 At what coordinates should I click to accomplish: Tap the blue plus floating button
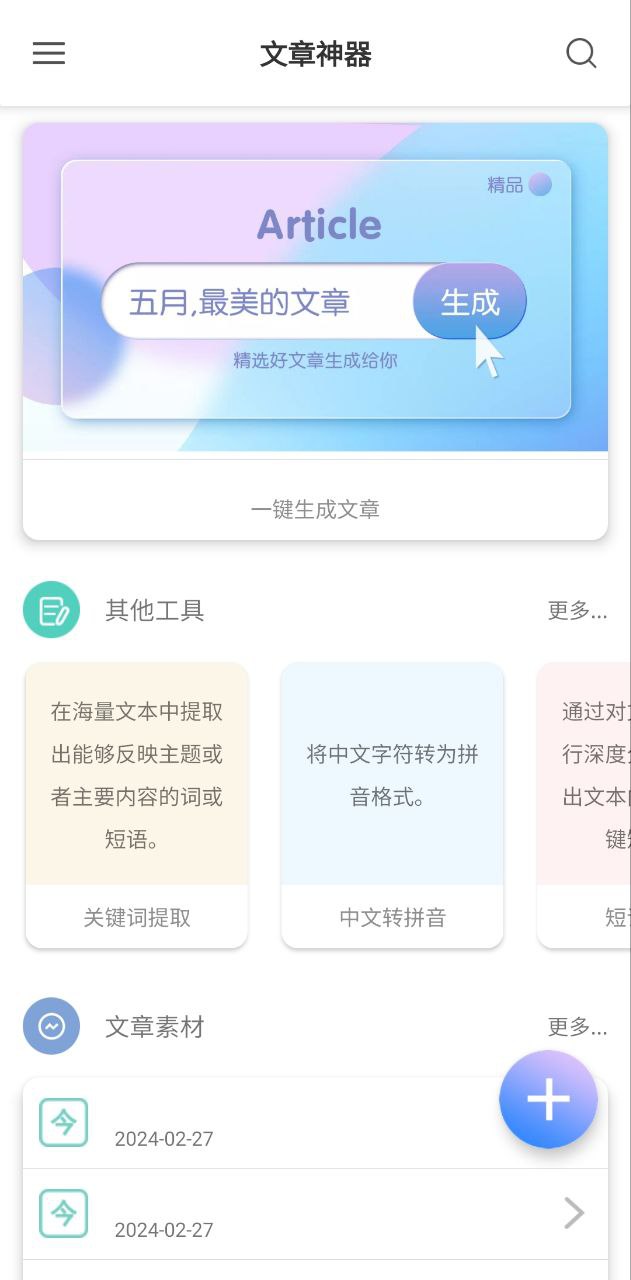(x=548, y=1099)
